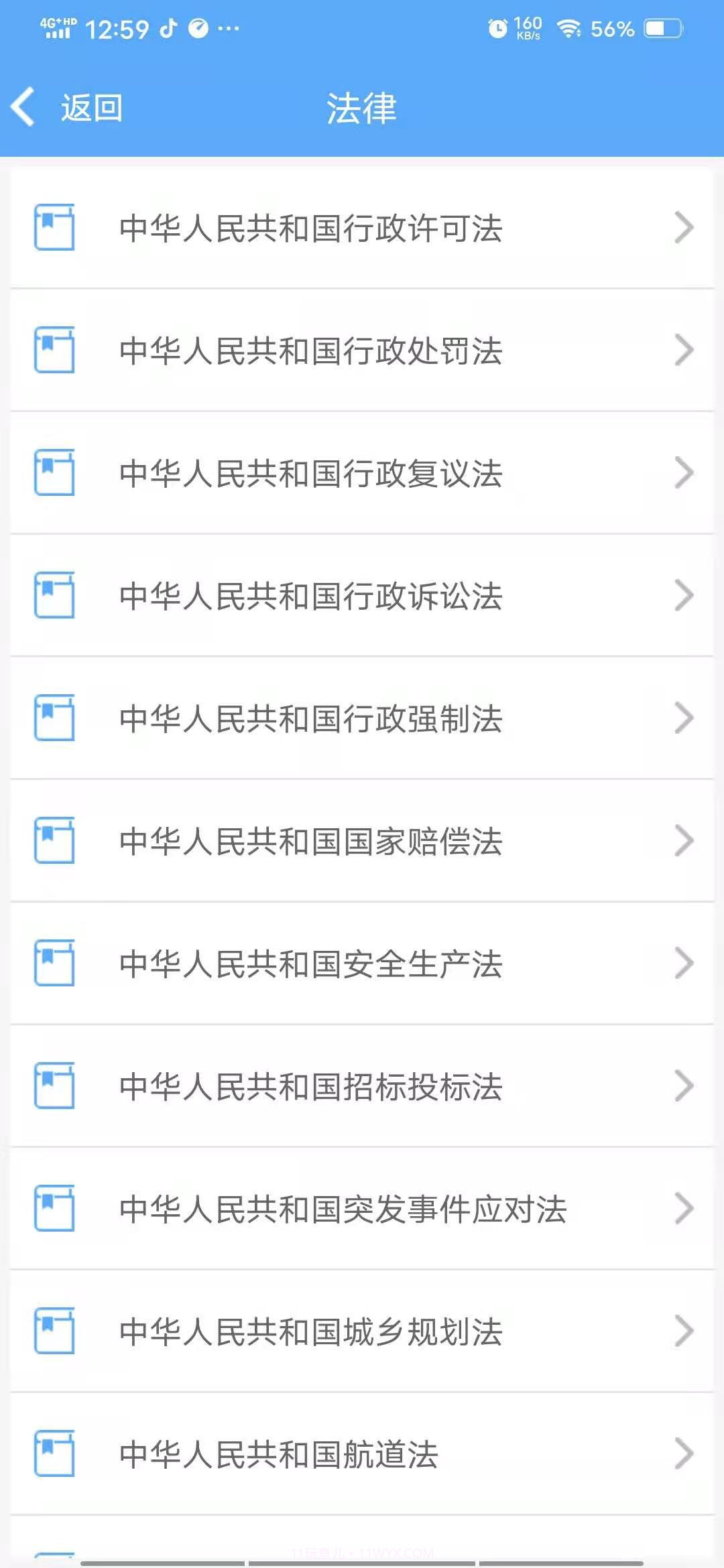Image resolution: width=724 pixels, height=1568 pixels.
Task: Click the book icon beside 航道法
Action: pyautogui.click(x=55, y=1455)
